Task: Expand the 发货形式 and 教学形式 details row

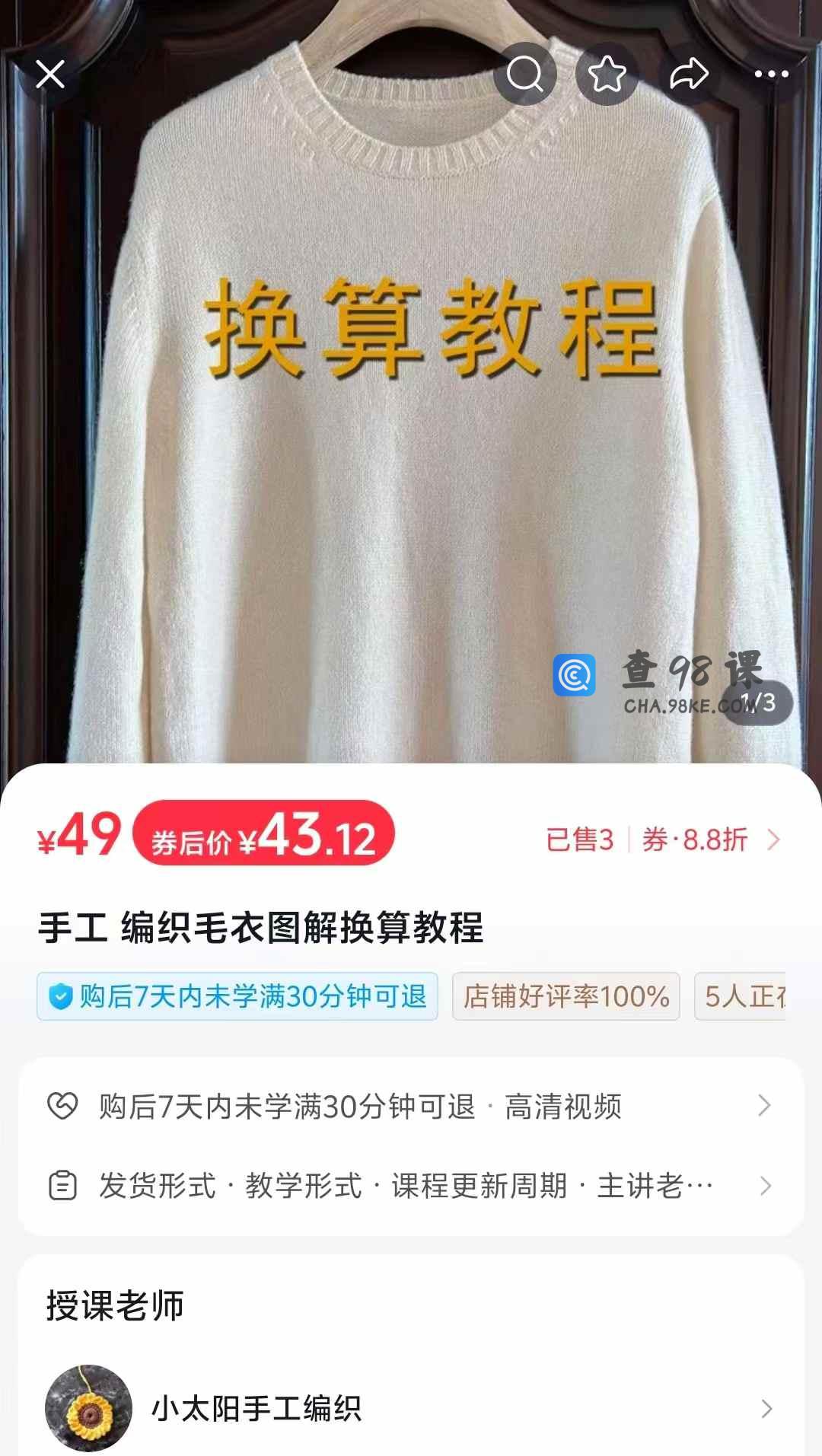Action: point(411,1185)
